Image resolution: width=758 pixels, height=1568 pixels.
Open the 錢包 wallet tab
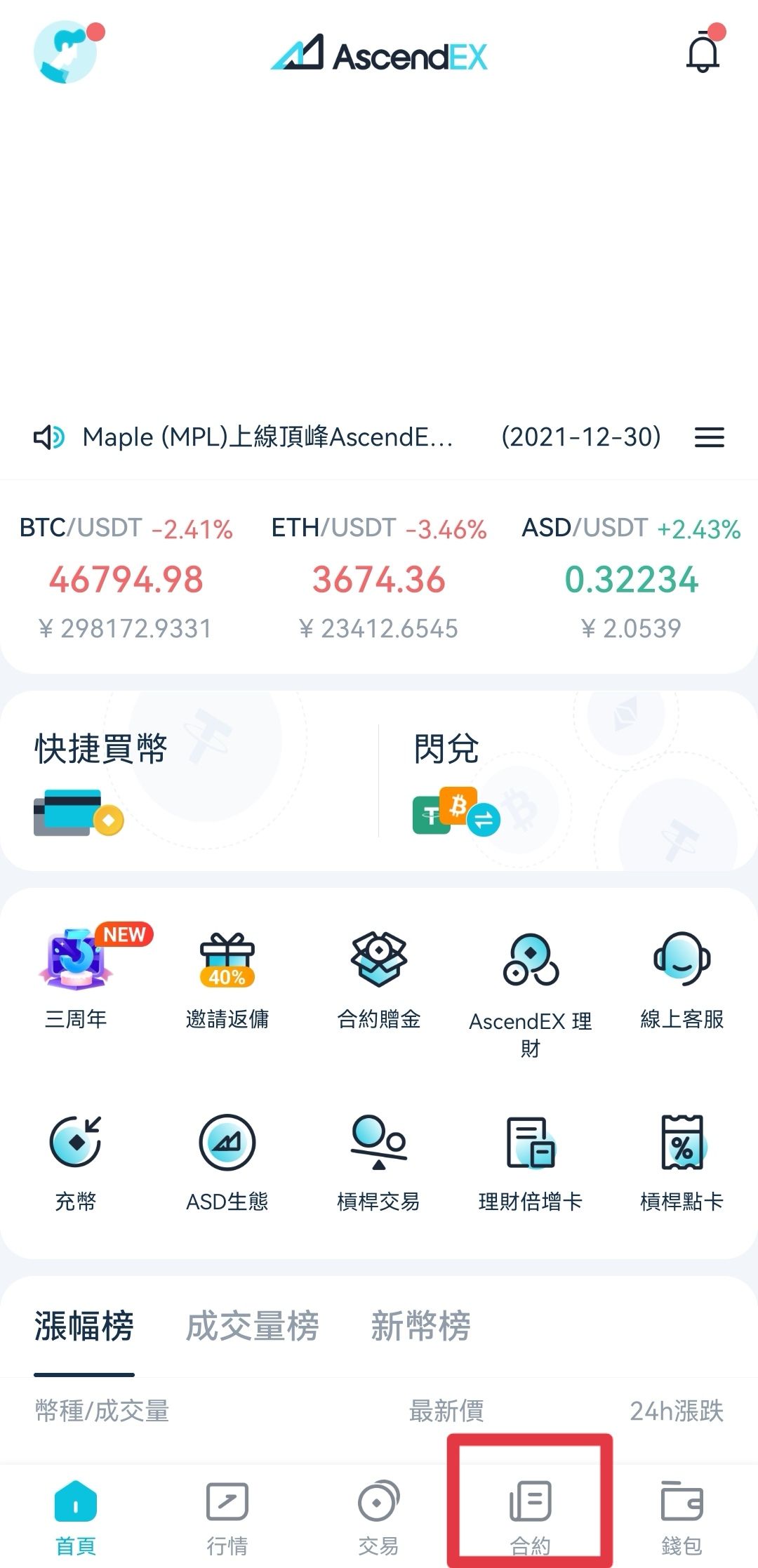pyautogui.click(x=682, y=1516)
